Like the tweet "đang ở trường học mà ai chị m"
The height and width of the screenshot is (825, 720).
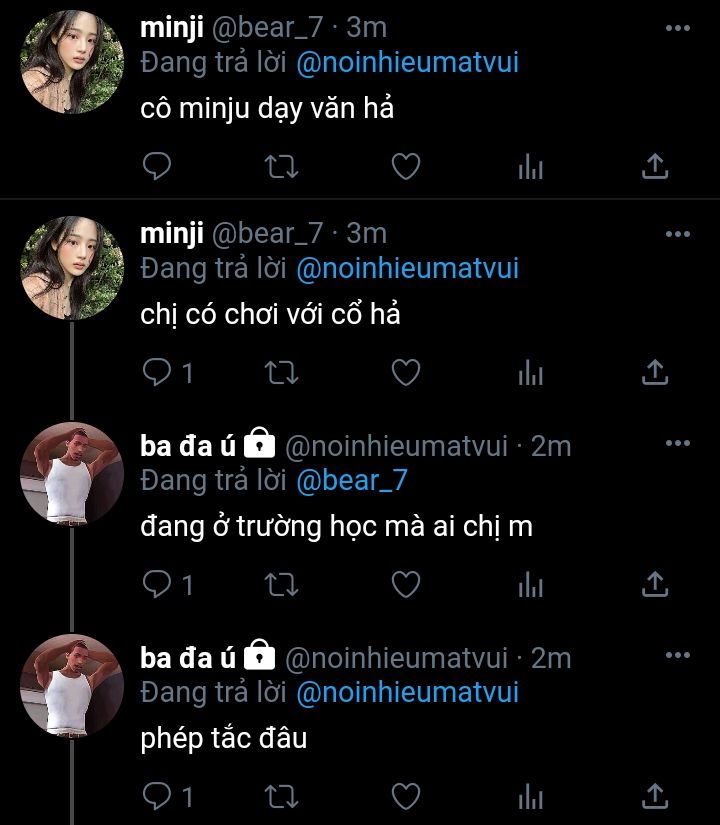point(406,584)
